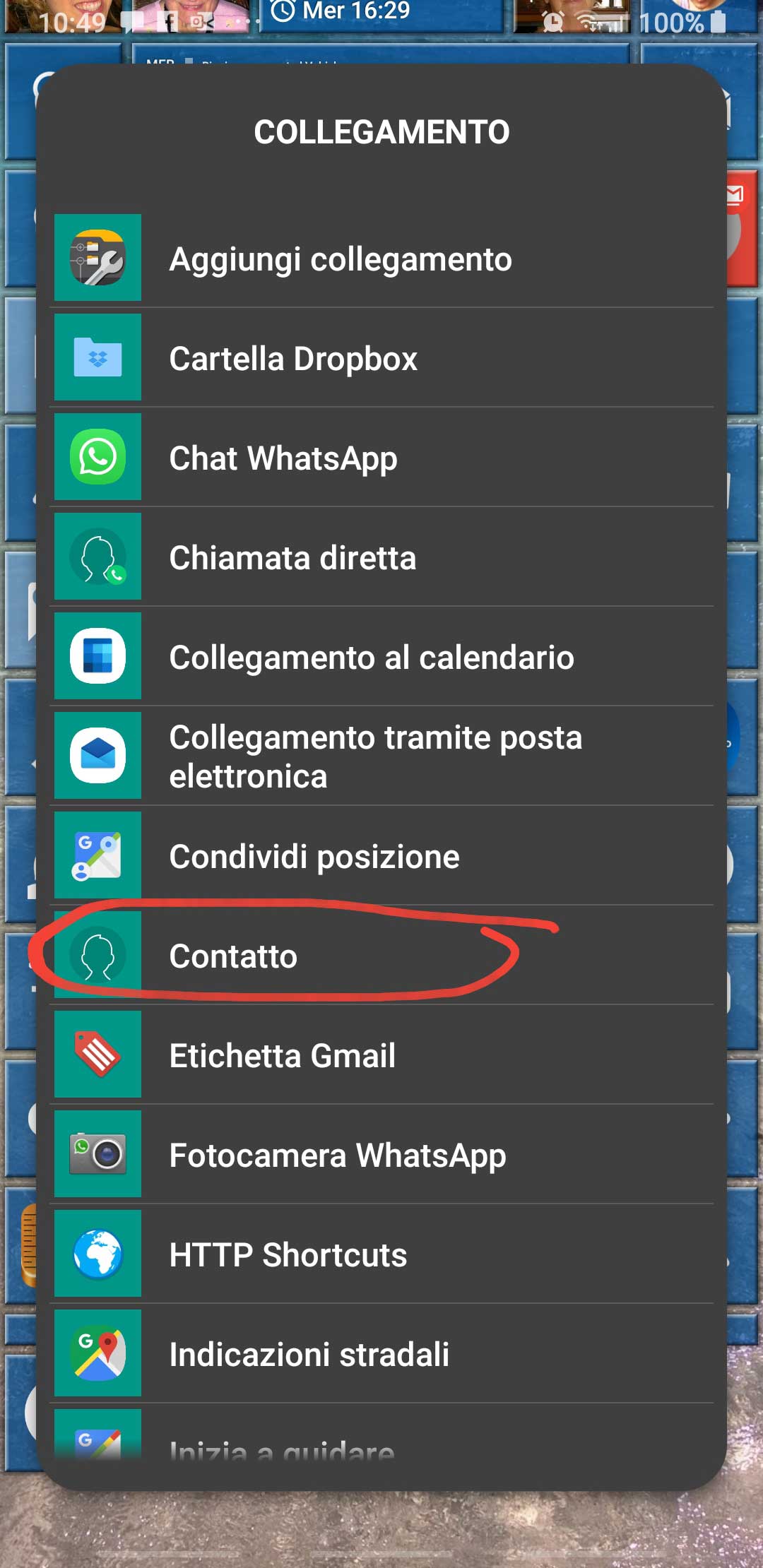Image resolution: width=763 pixels, height=1568 pixels.
Task: Select Aggiungi collegamento
Action: (341, 259)
